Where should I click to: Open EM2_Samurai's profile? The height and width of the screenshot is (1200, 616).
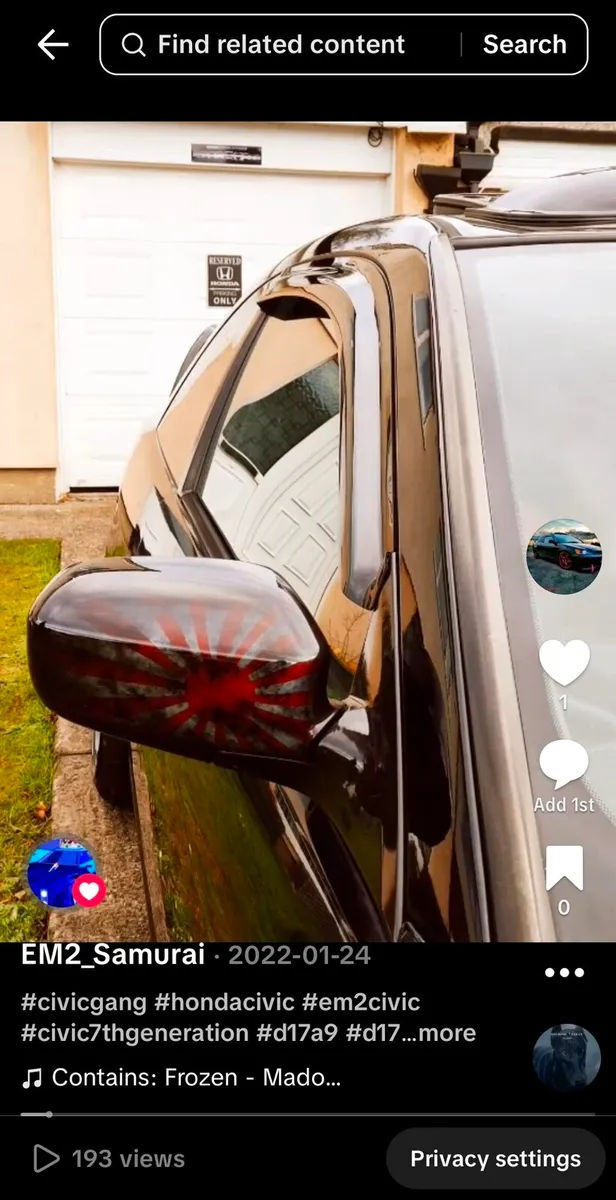113,955
